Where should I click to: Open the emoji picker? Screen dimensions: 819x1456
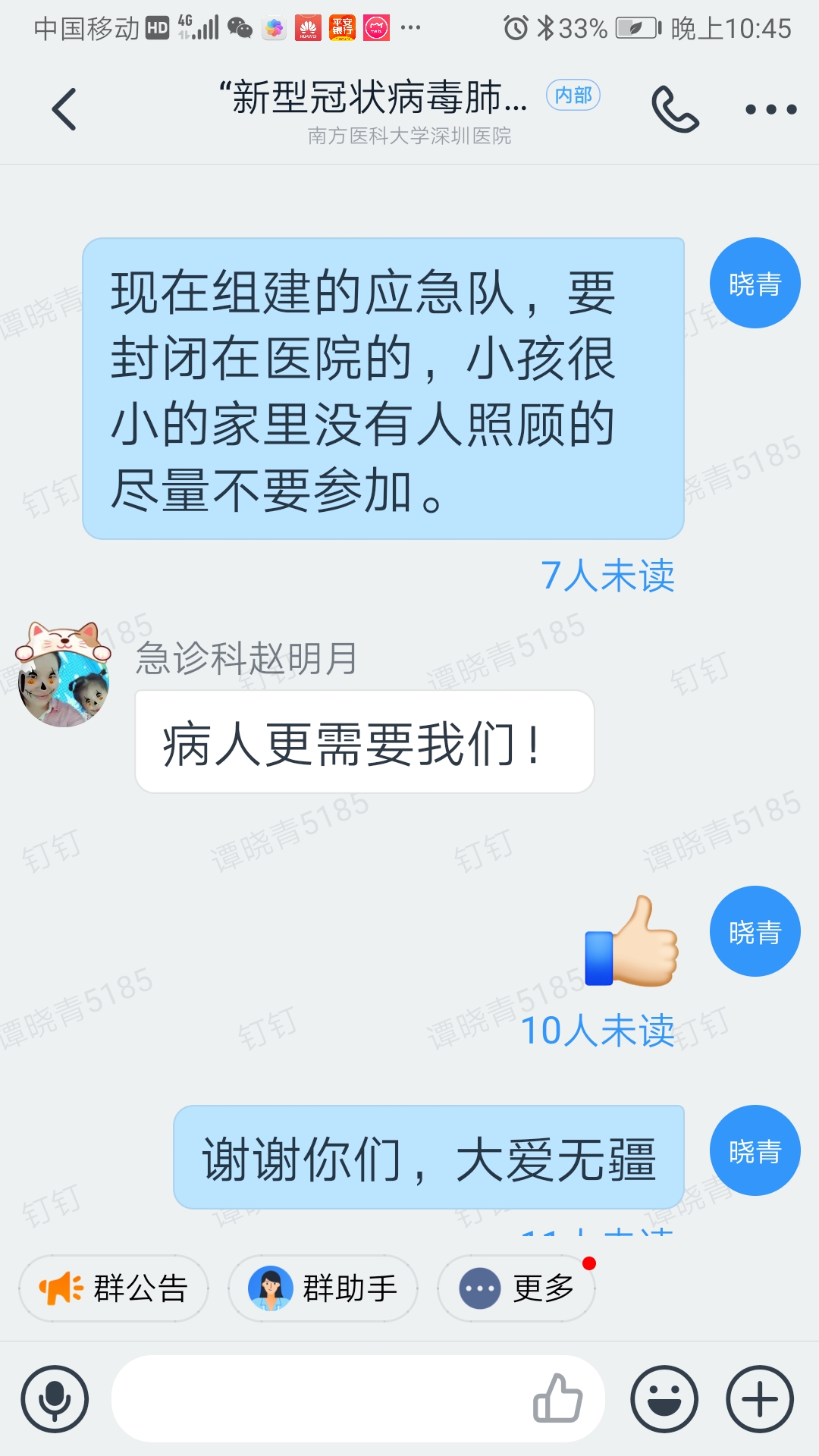[x=664, y=1399]
